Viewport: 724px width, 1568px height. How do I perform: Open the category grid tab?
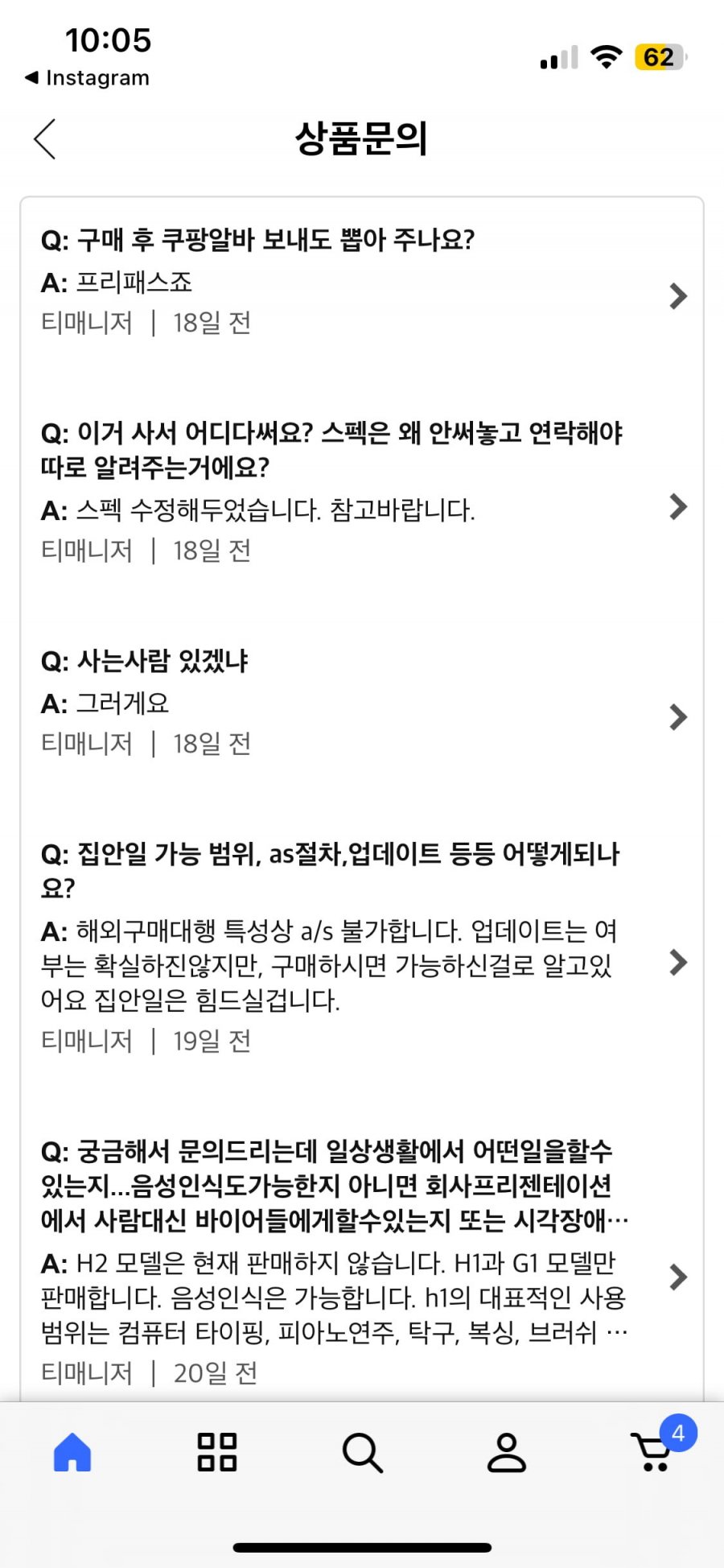tap(217, 1452)
